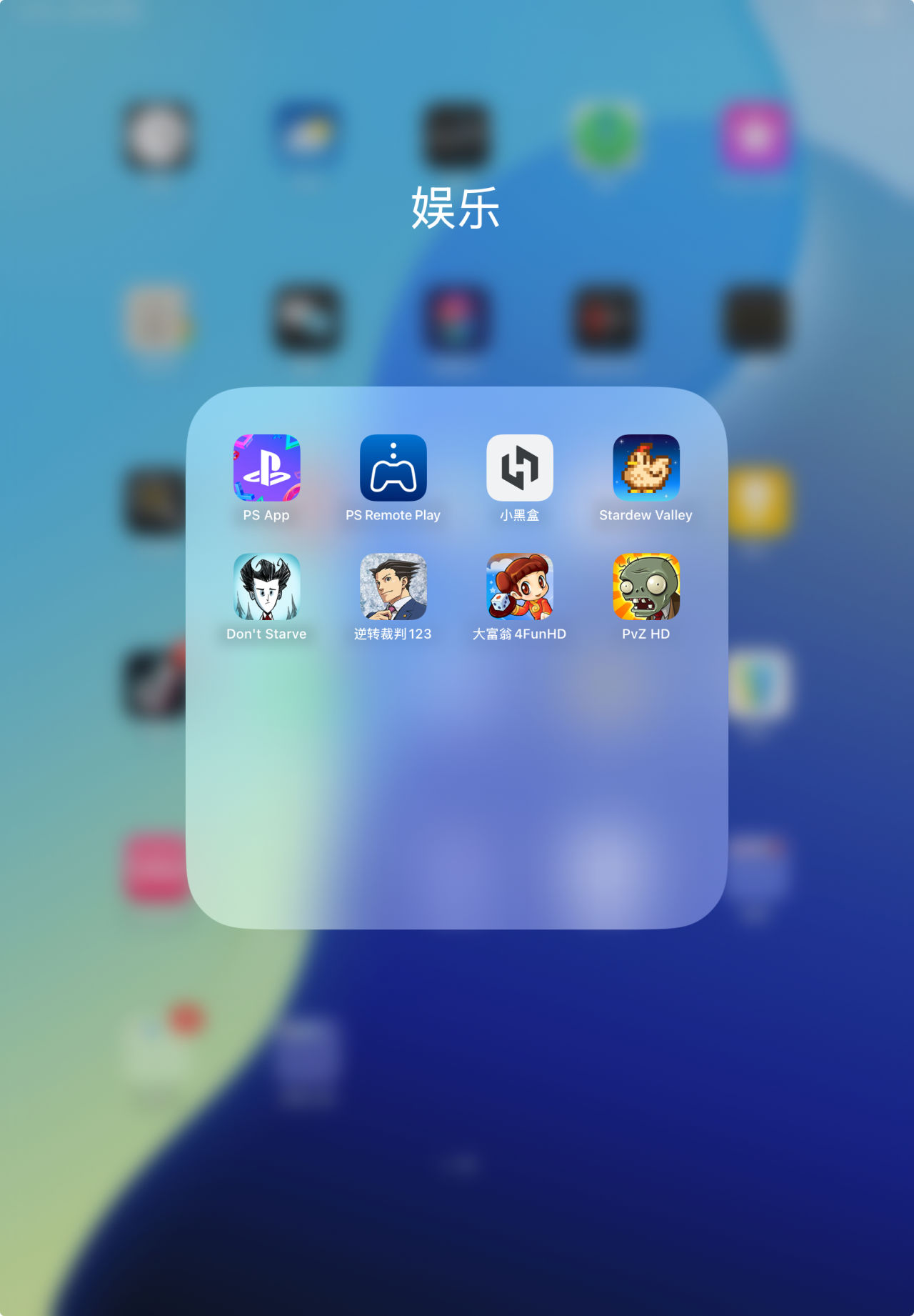Open the 小黑盒 app
Image resolution: width=914 pixels, height=1316 pixels.
coord(519,468)
